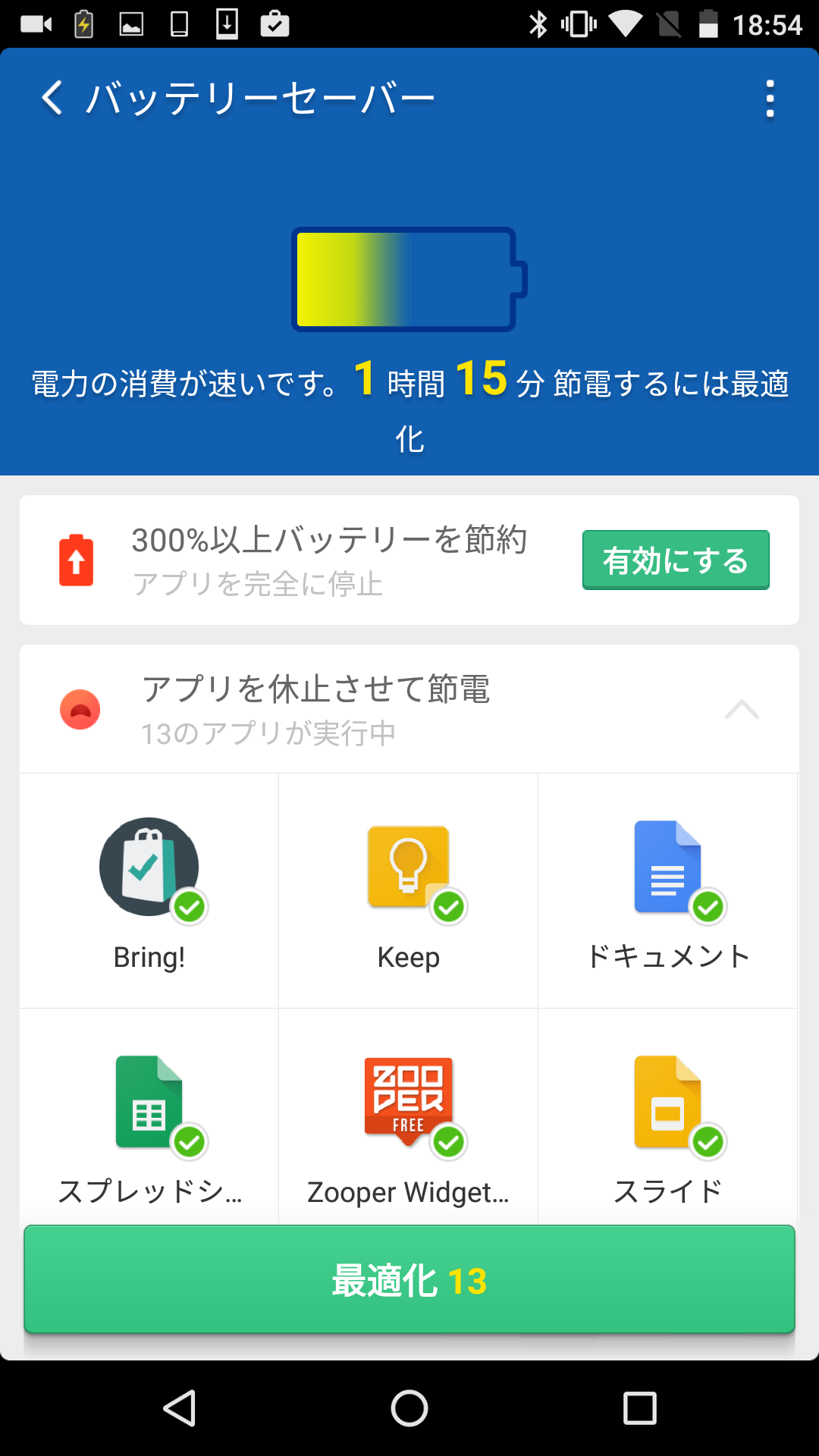Open the recent apps view

pyautogui.click(x=639, y=1408)
